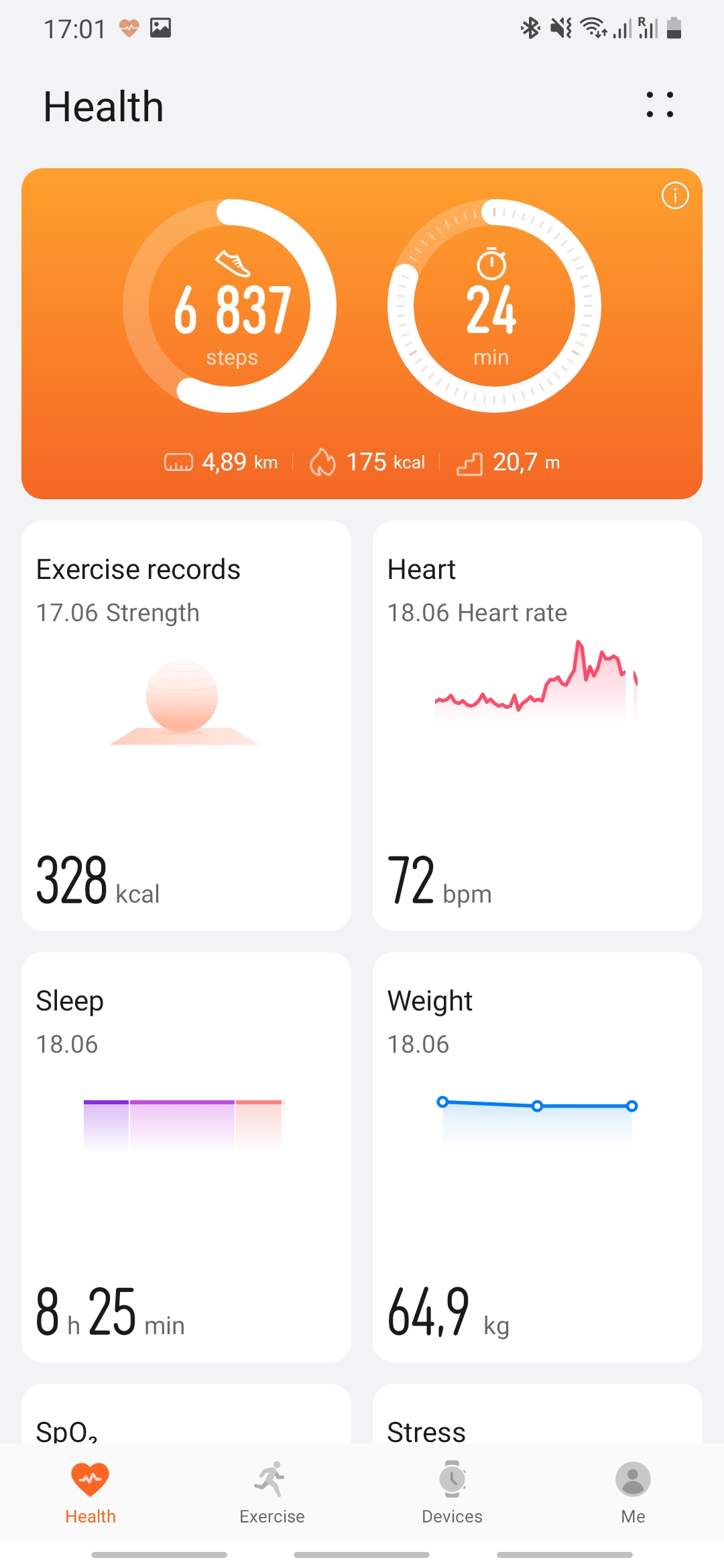Open the Stress card
The image size is (724, 1568).
pos(537,1415)
